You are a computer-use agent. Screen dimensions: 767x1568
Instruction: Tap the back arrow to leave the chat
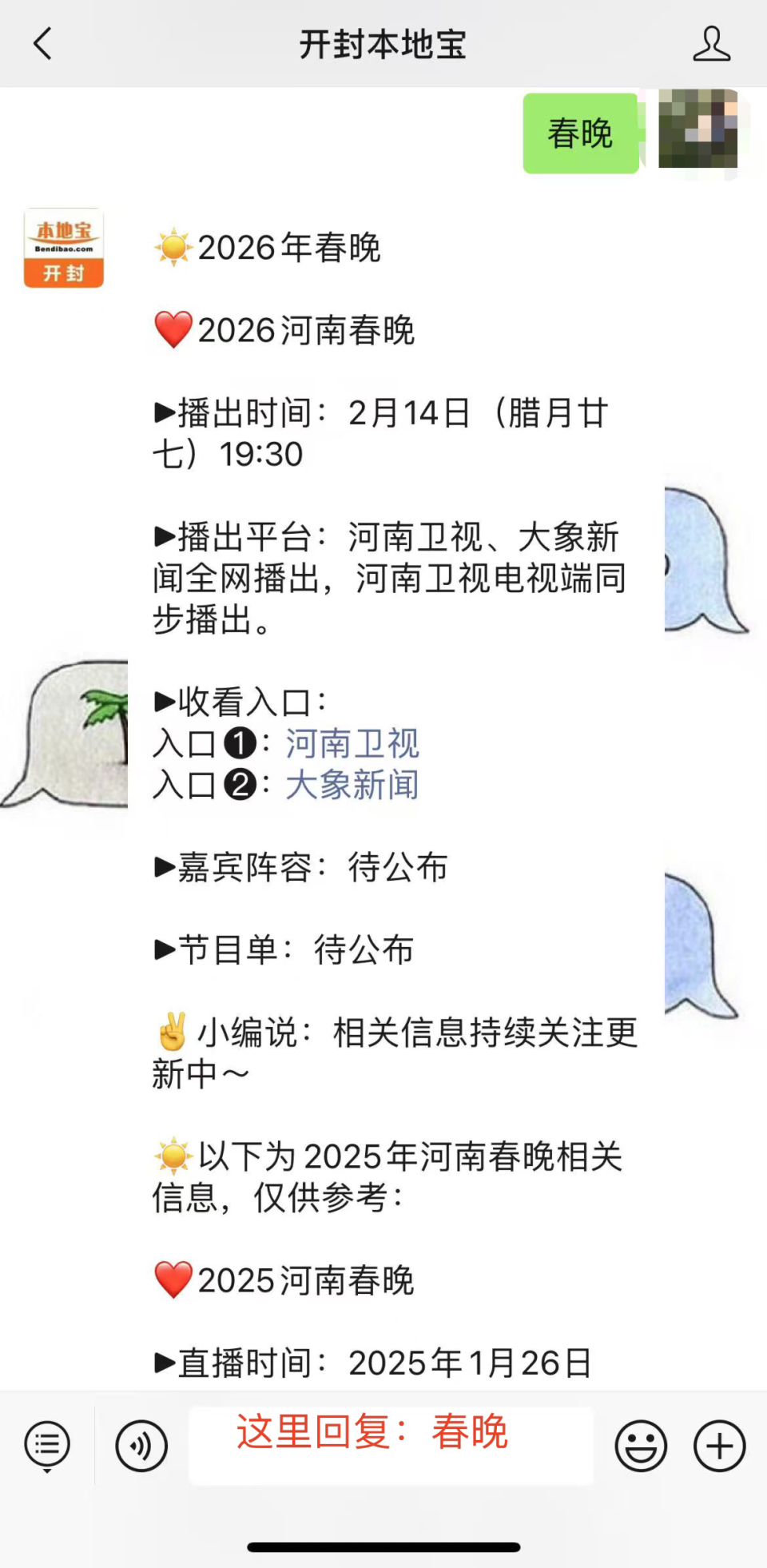pyautogui.click(x=43, y=44)
